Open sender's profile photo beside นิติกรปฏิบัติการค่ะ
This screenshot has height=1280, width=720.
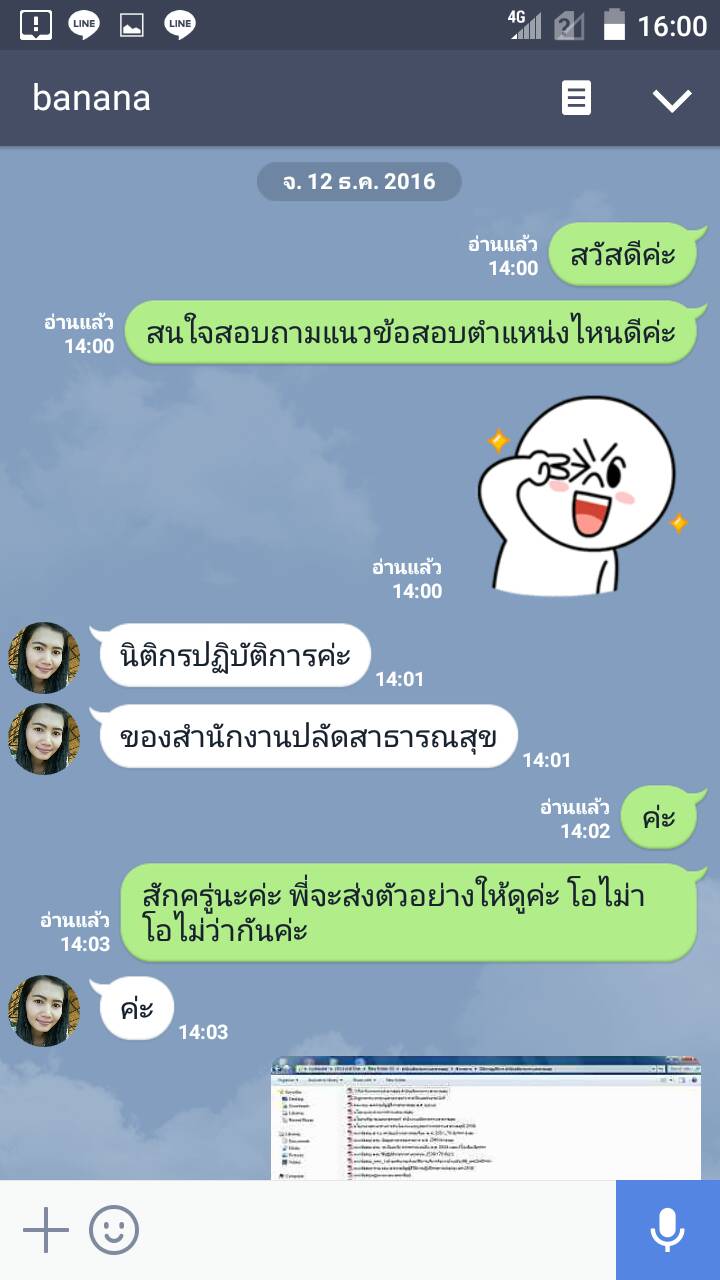pyautogui.click(x=44, y=658)
